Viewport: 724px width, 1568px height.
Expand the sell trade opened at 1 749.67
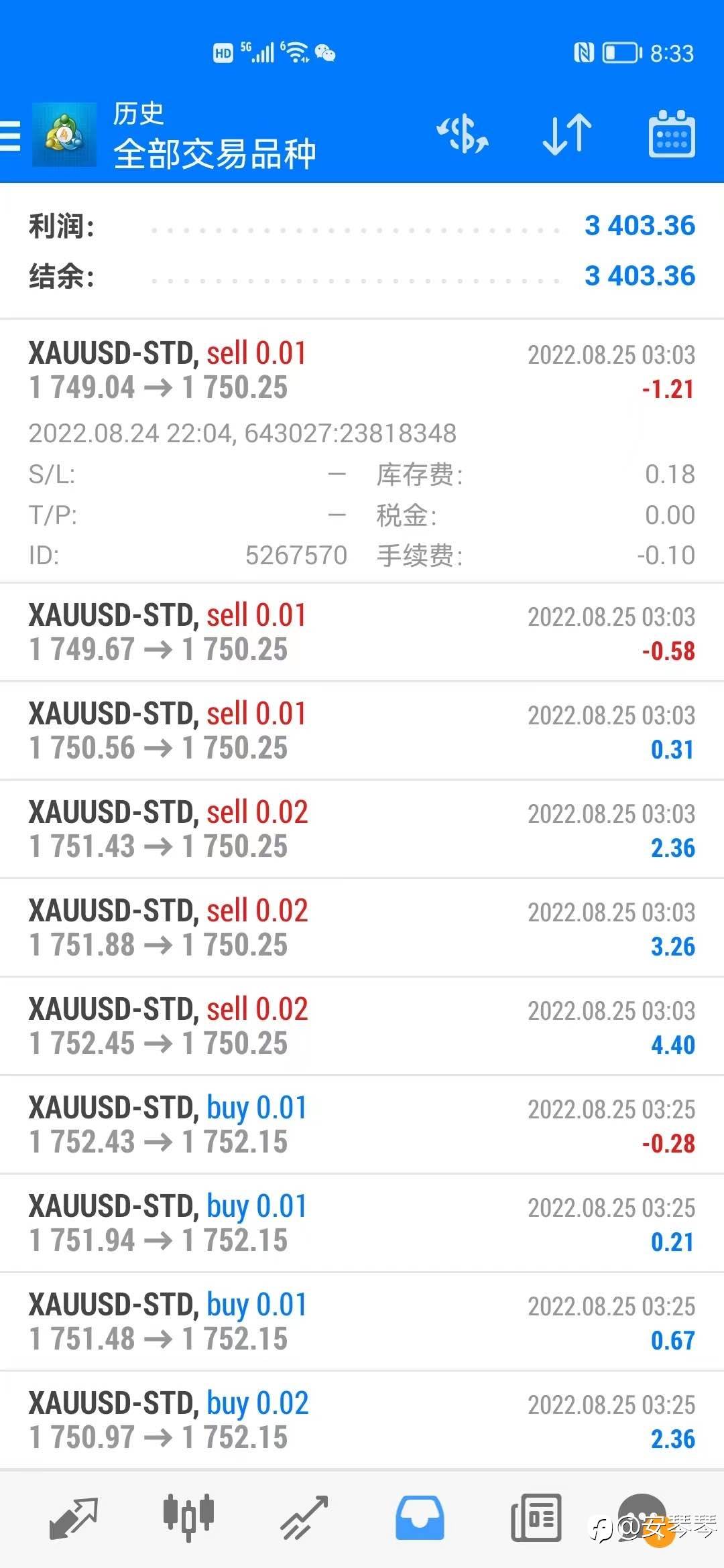[x=362, y=633]
